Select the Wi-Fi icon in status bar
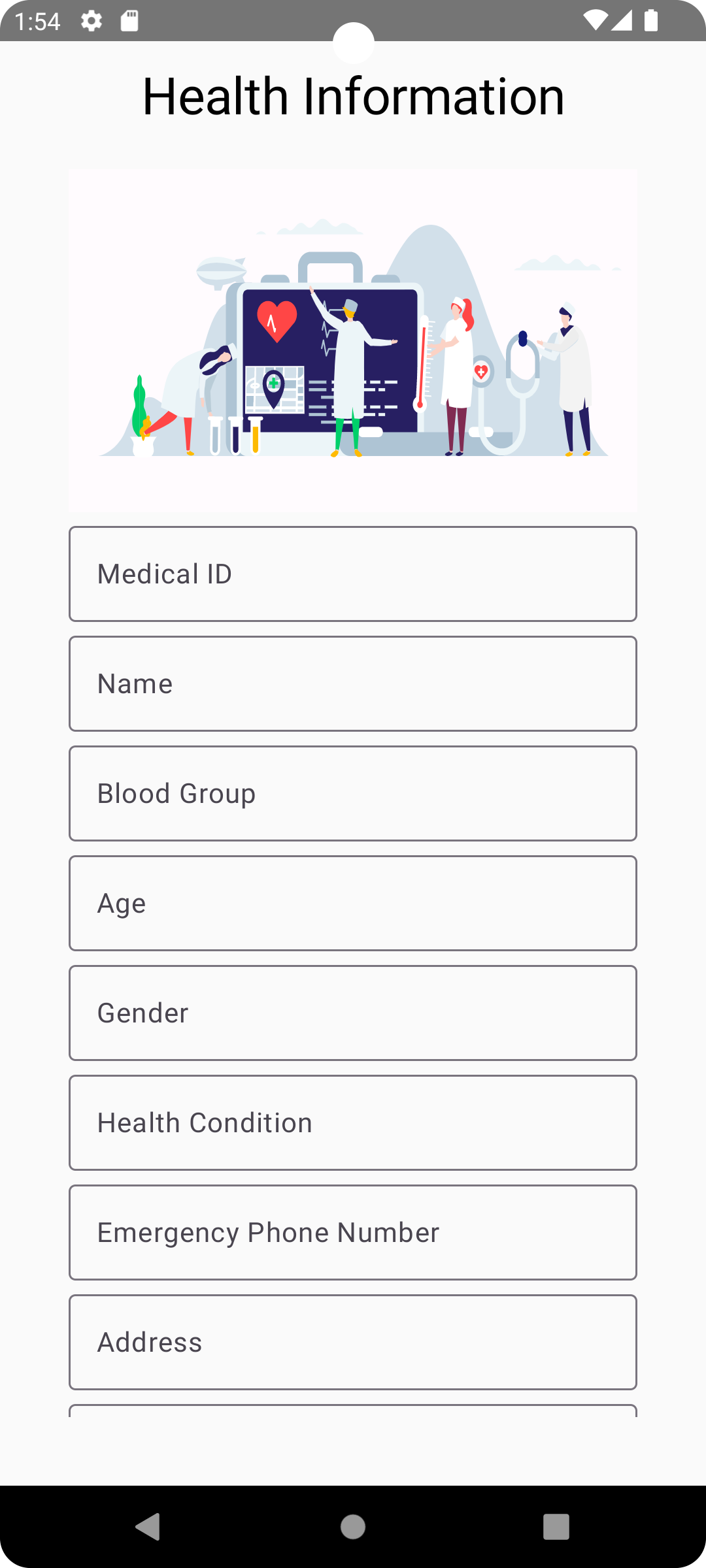This screenshot has width=706, height=1568. (x=596, y=20)
